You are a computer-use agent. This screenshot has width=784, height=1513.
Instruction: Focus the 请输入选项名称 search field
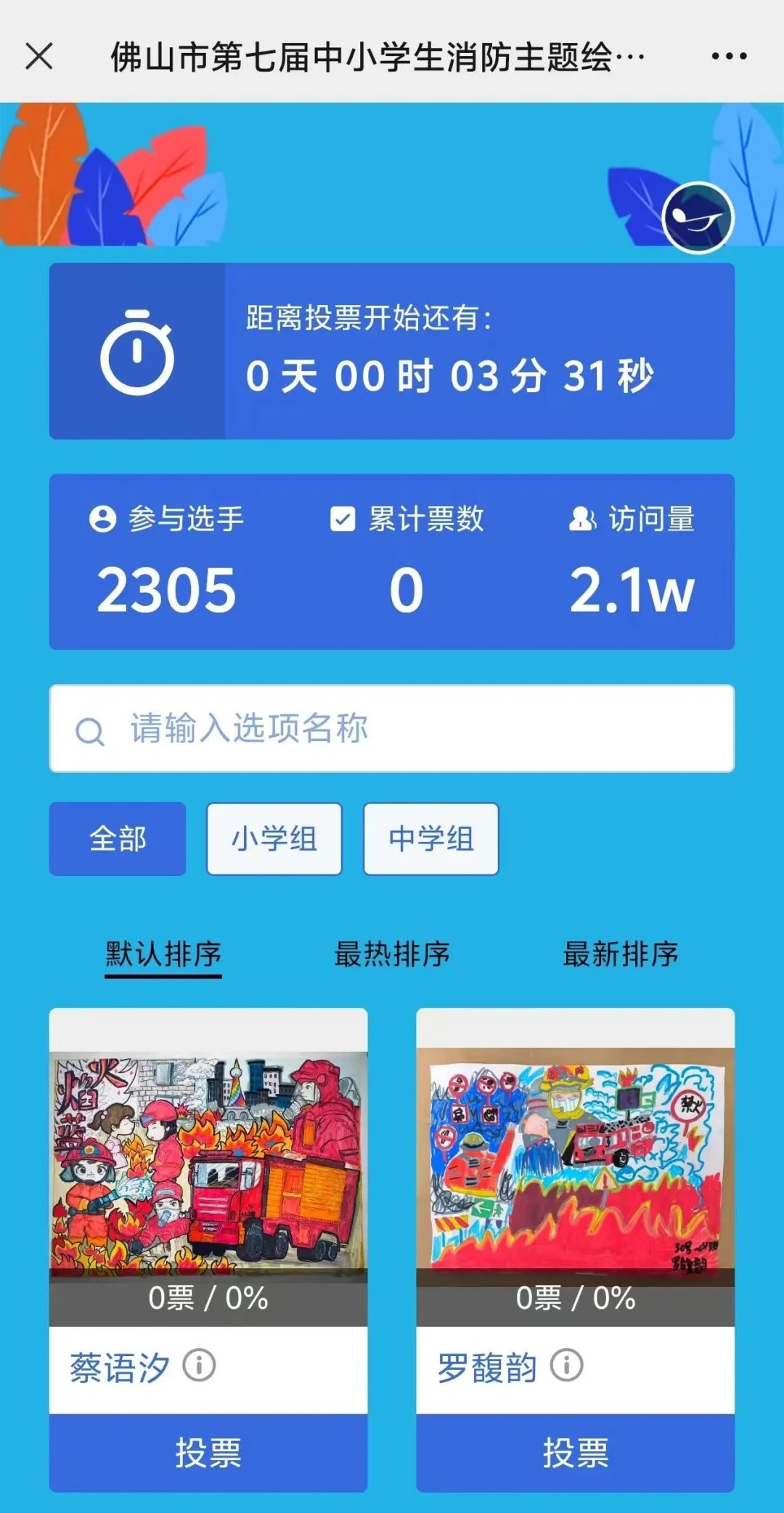click(x=392, y=729)
